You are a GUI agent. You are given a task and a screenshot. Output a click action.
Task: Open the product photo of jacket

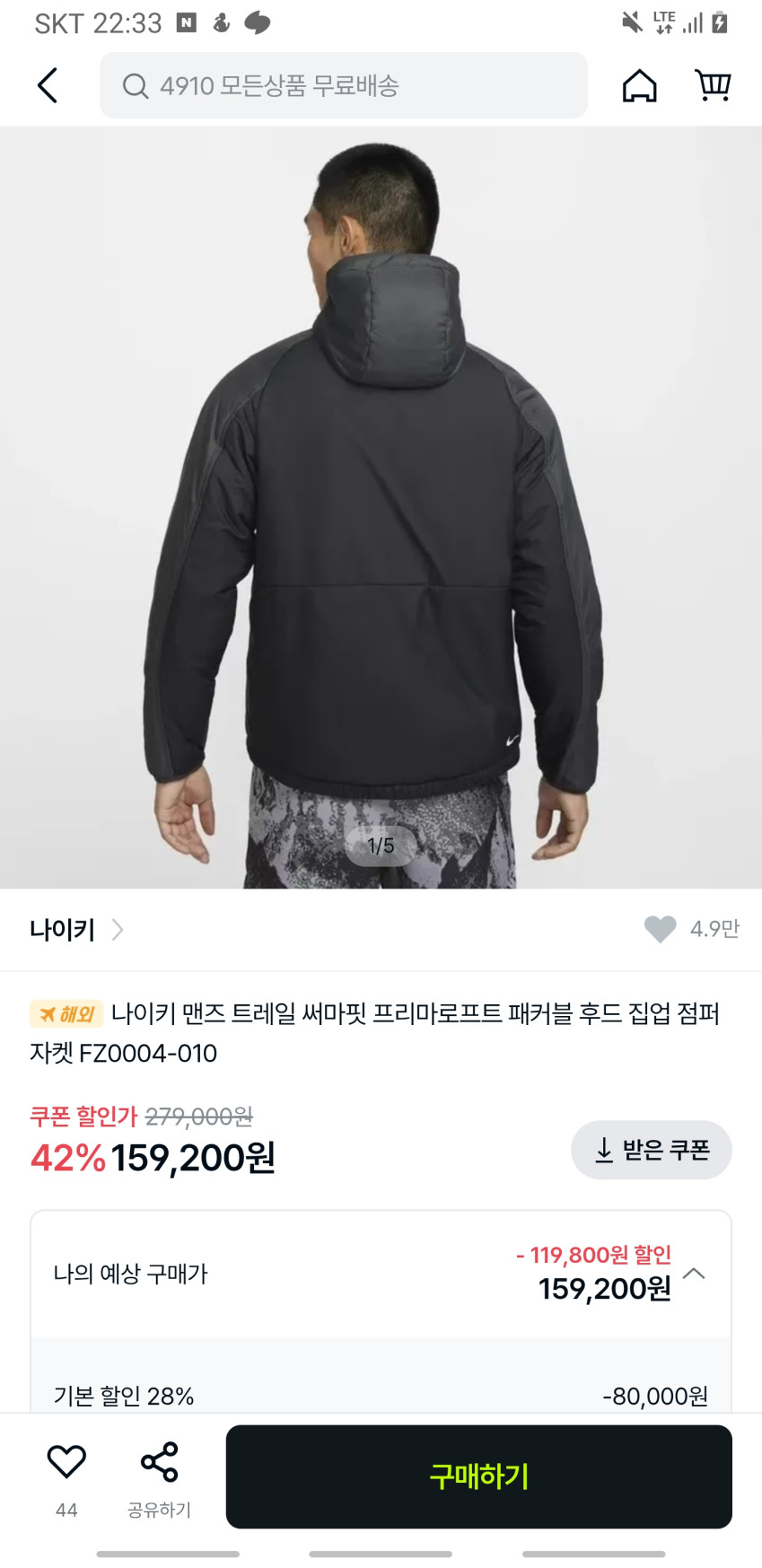coord(381,507)
